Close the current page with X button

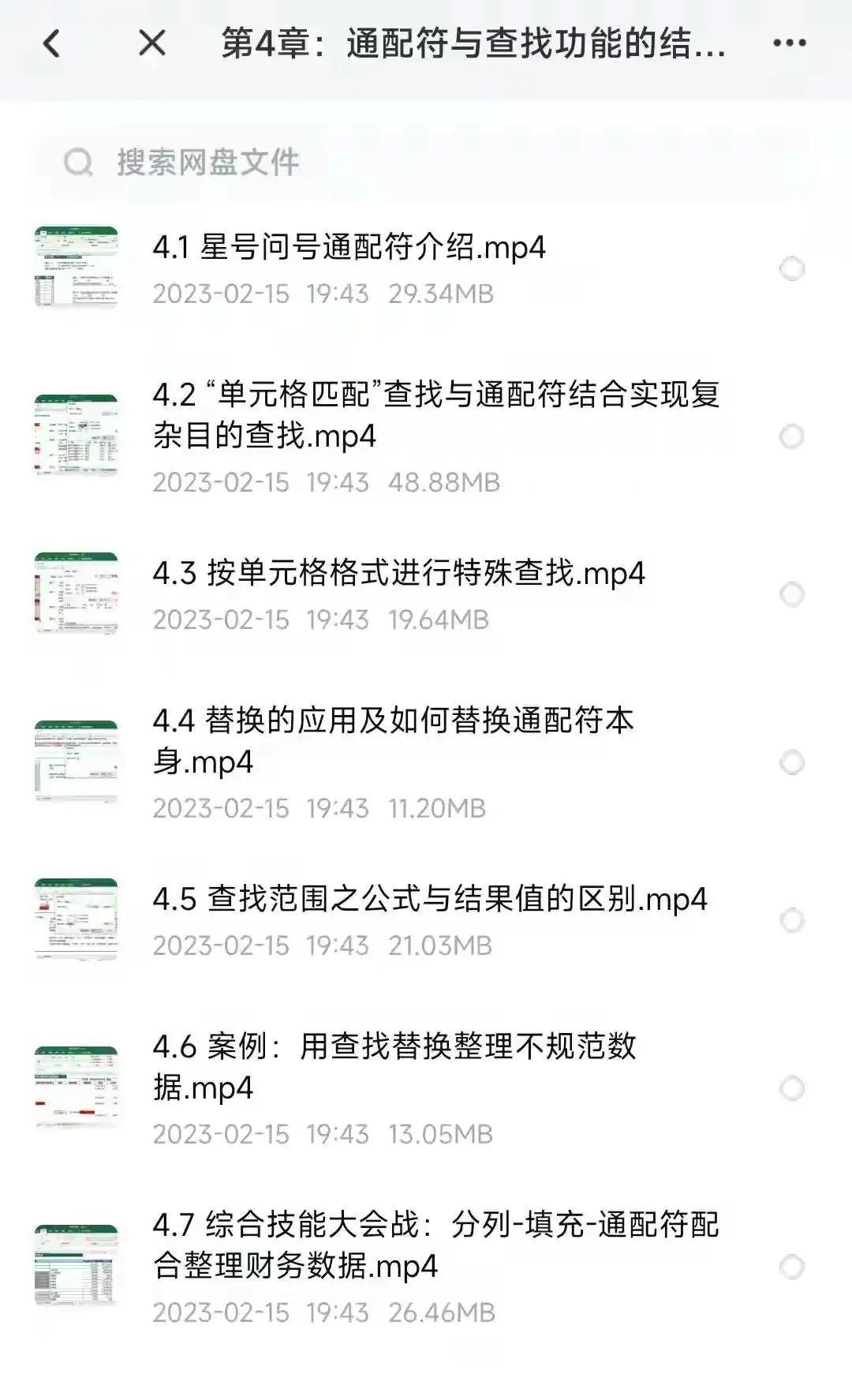pyautogui.click(x=151, y=45)
